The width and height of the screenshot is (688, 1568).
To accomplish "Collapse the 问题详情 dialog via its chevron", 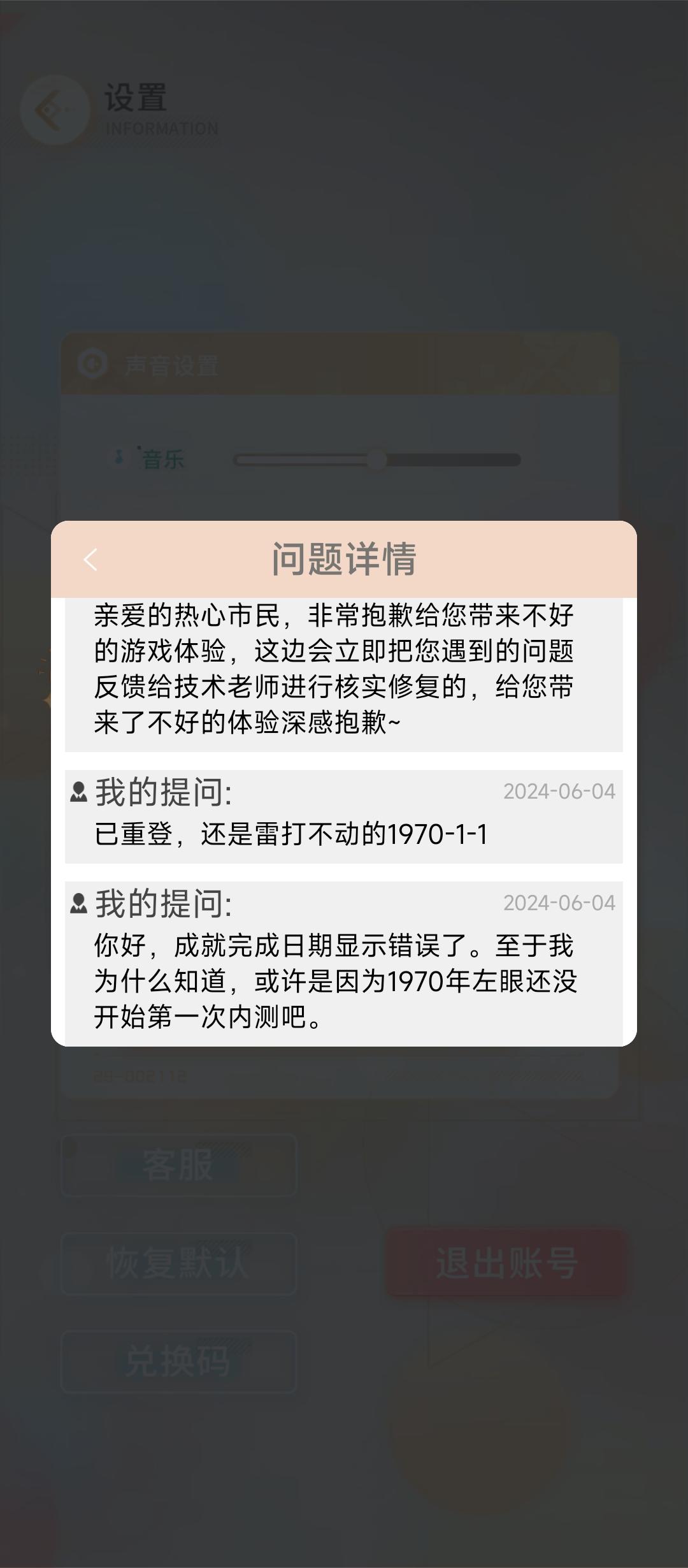I will [x=90, y=560].
